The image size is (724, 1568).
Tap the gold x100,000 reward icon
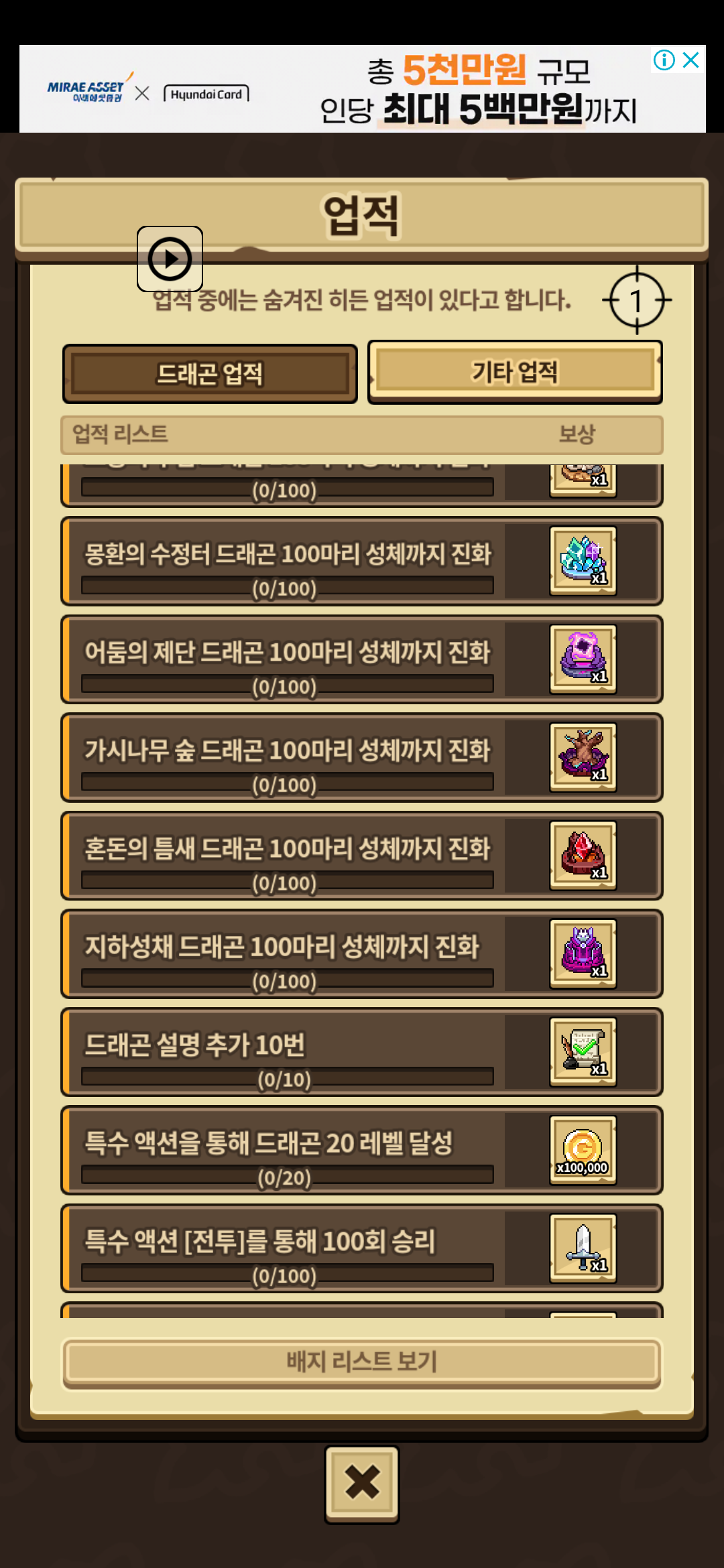pyautogui.click(x=583, y=1150)
